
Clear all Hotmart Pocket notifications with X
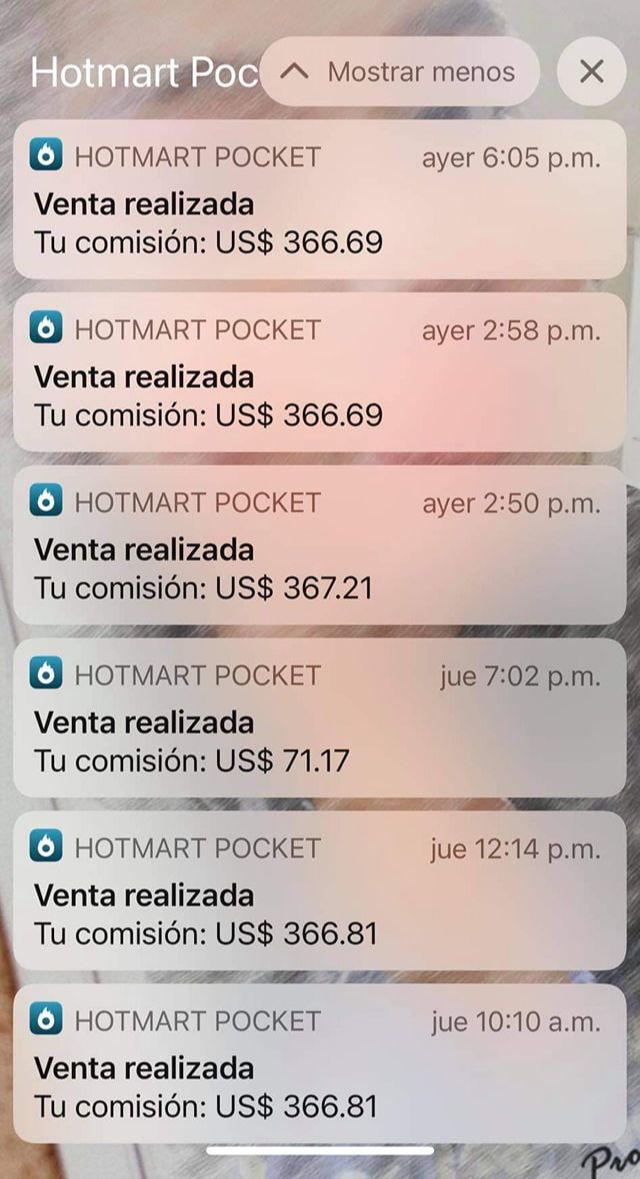click(x=591, y=71)
